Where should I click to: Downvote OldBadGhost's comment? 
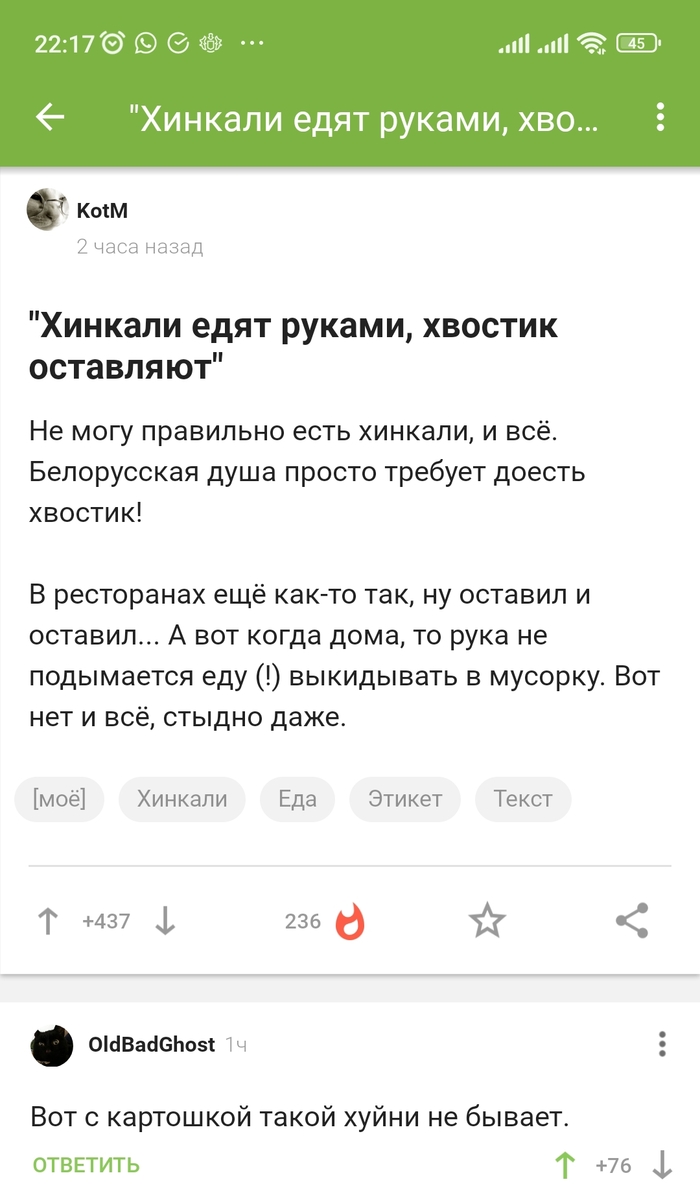[662, 1165]
